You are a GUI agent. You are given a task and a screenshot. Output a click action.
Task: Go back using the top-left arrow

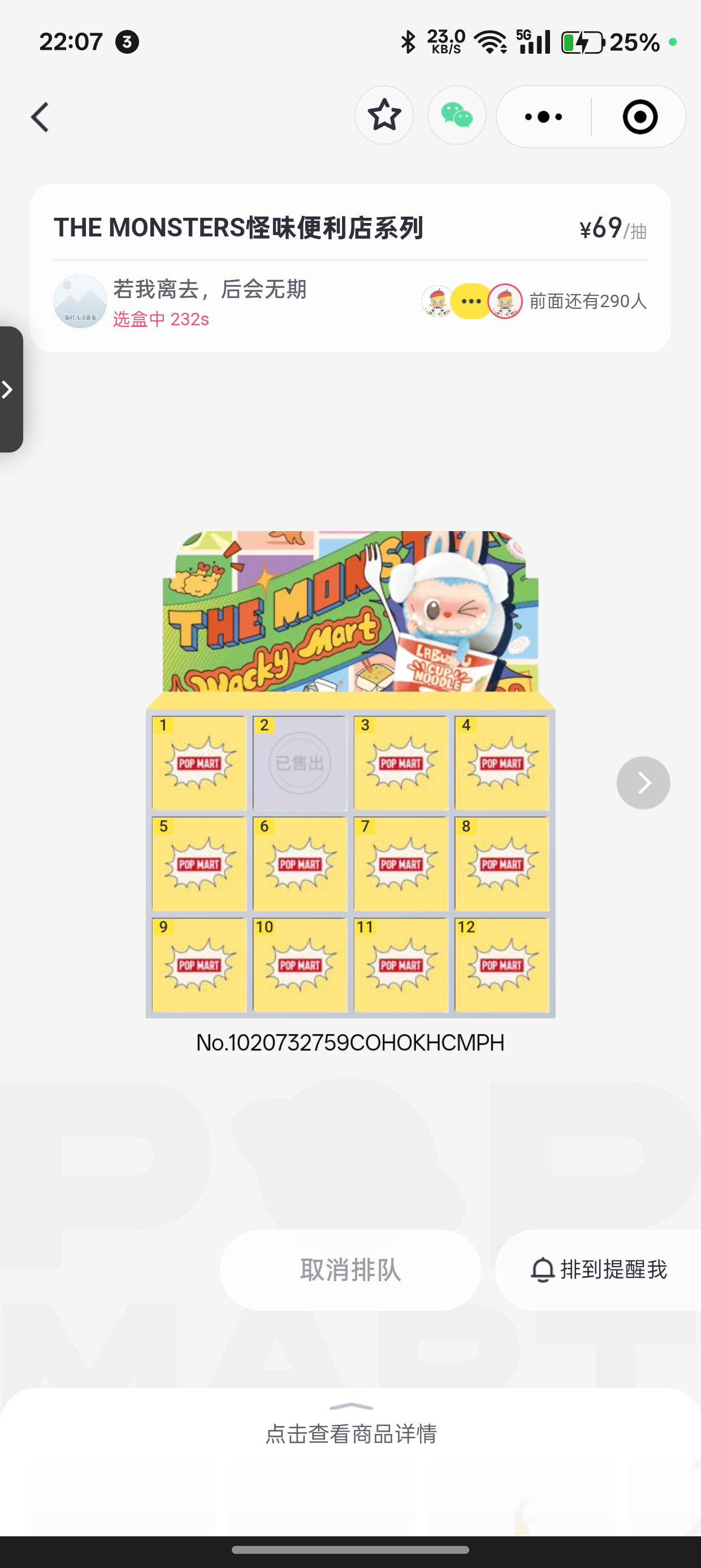pyautogui.click(x=40, y=117)
